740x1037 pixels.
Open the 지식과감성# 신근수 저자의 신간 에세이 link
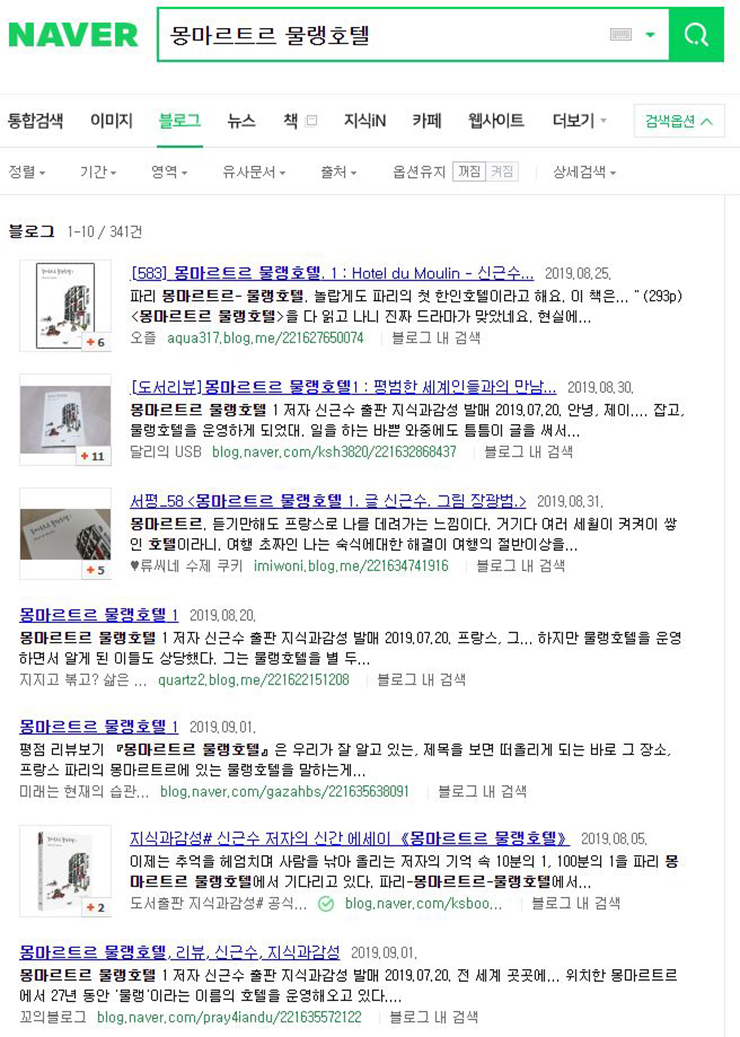pos(349,839)
